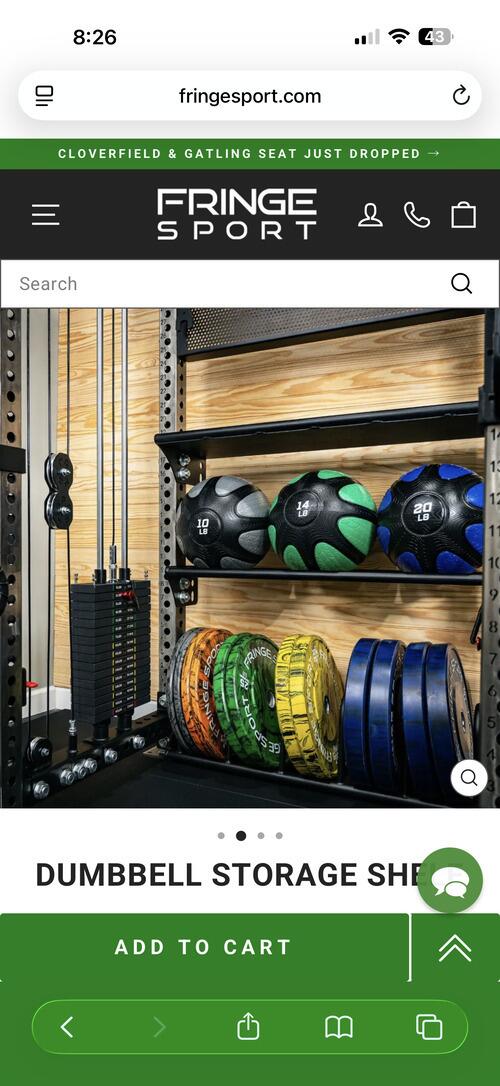Zoom the product image with the magnifier
The image size is (500, 1086).
coord(469,778)
